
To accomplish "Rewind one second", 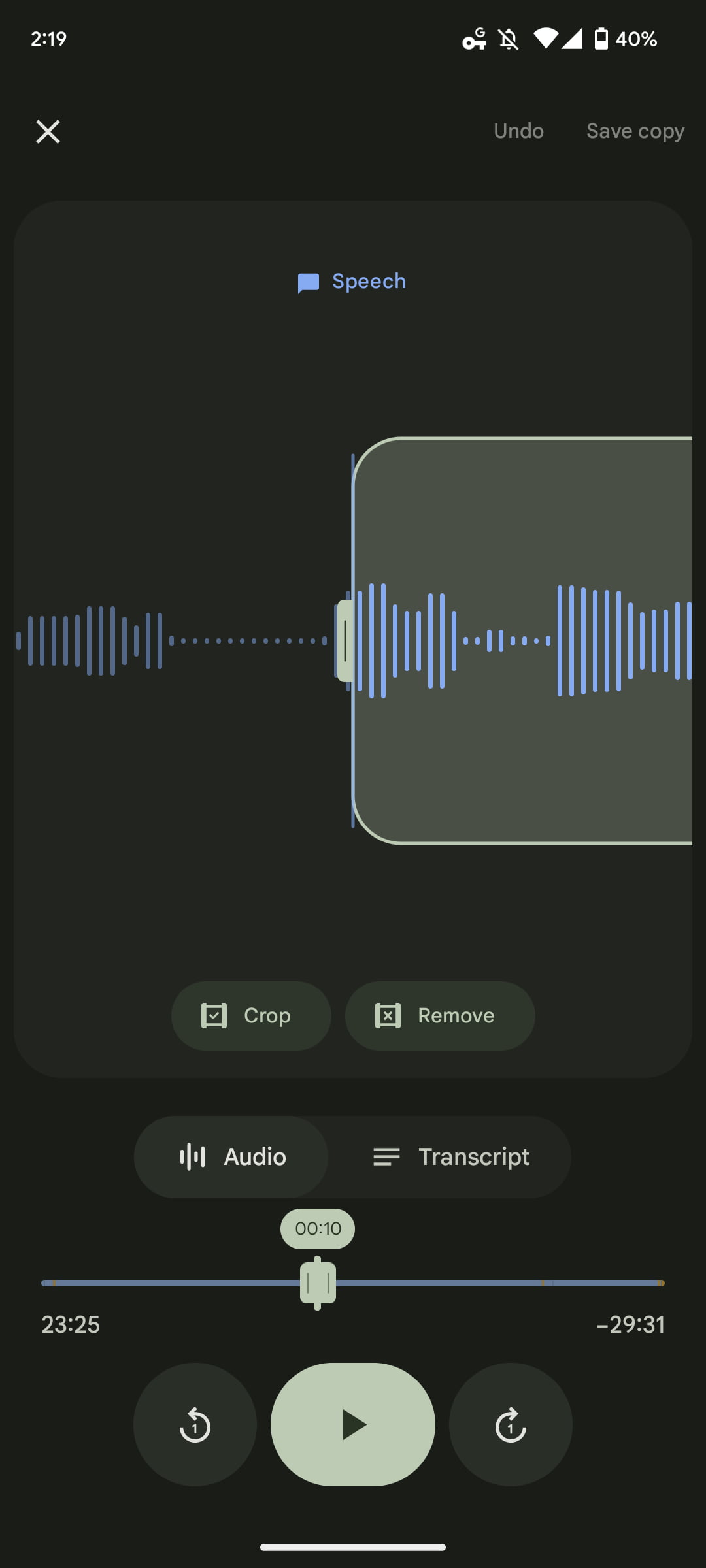I will (195, 1424).
